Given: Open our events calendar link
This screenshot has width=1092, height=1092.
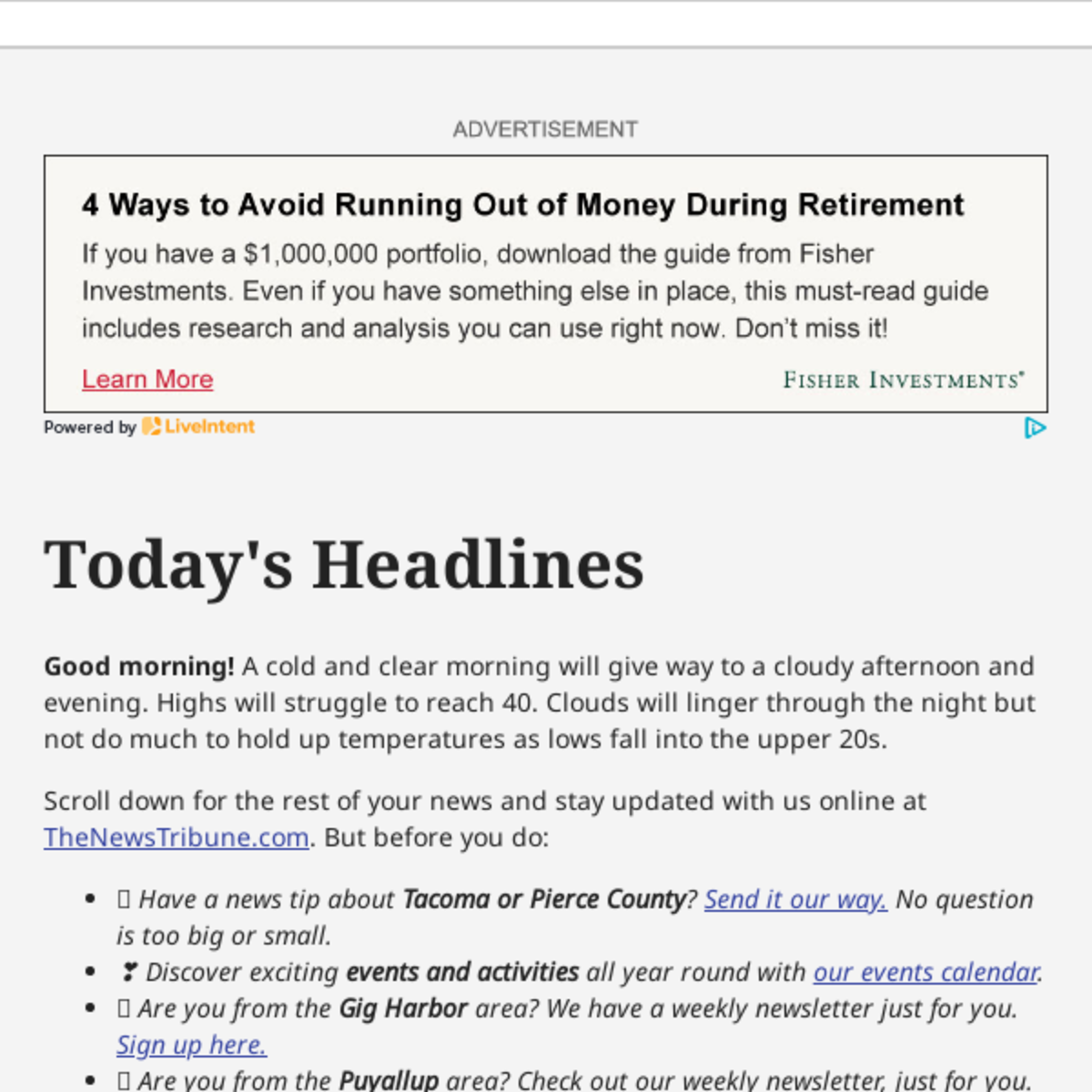Looking at the screenshot, I should [x=925, y=972].
